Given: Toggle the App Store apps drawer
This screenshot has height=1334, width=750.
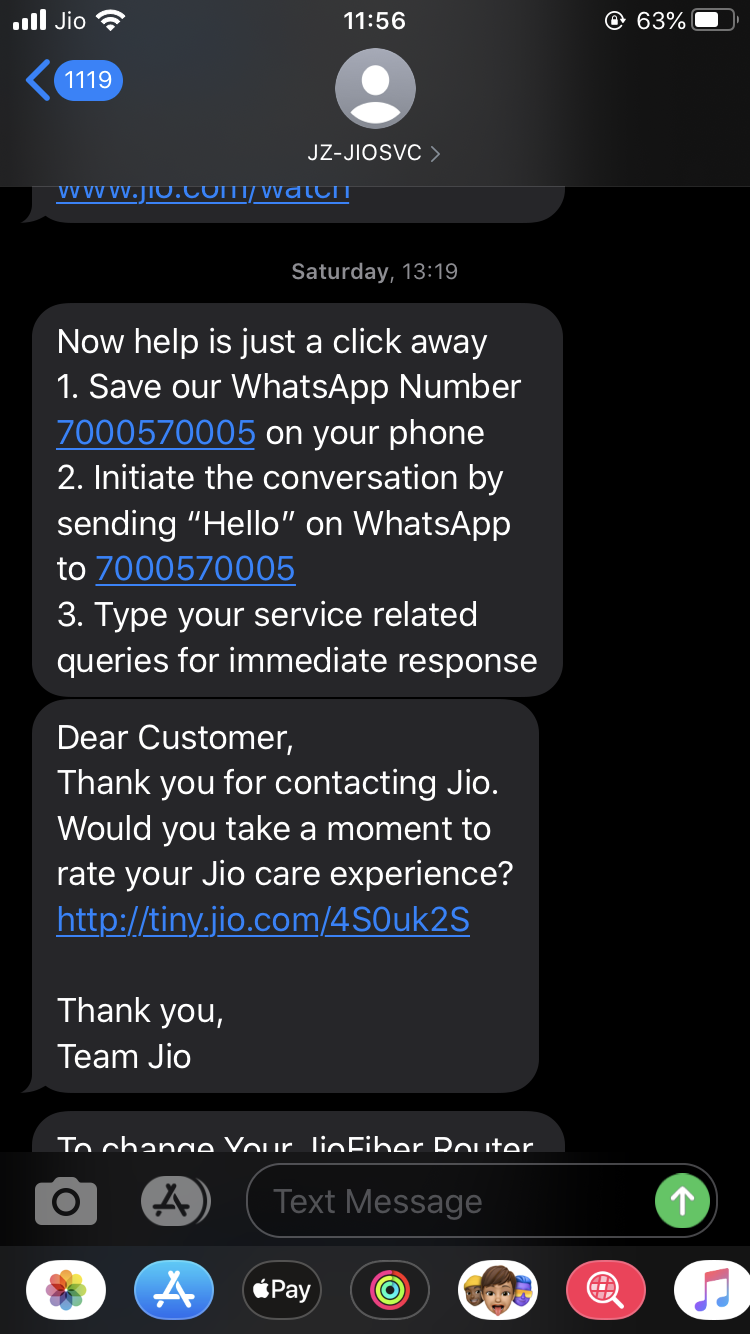Looking at the screenshot, I should (174, 1201).
